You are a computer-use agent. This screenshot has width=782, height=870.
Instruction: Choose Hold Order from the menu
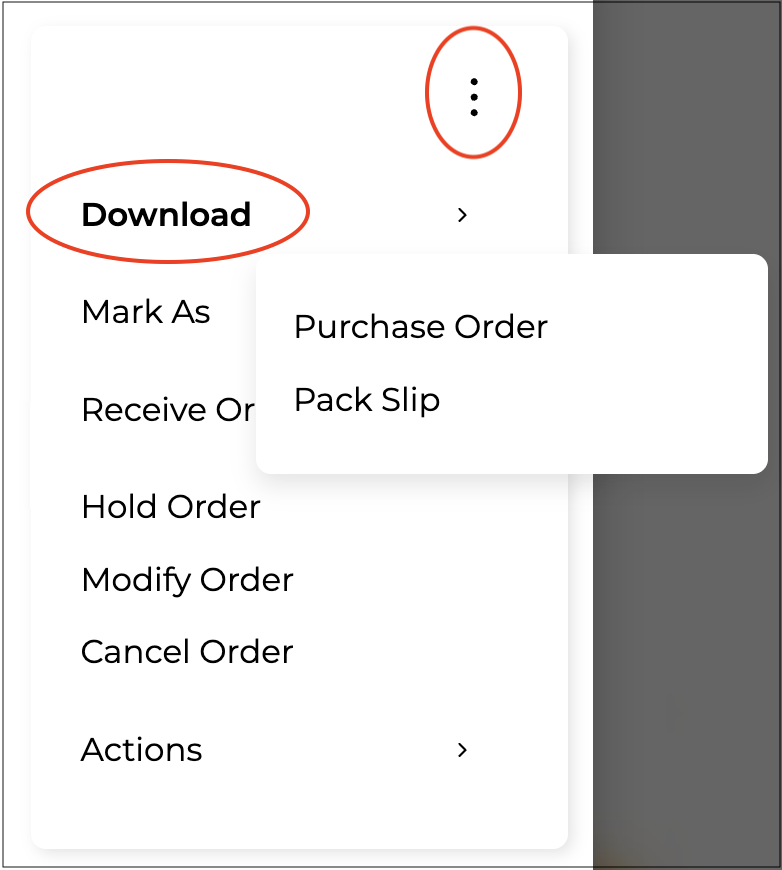171,507
